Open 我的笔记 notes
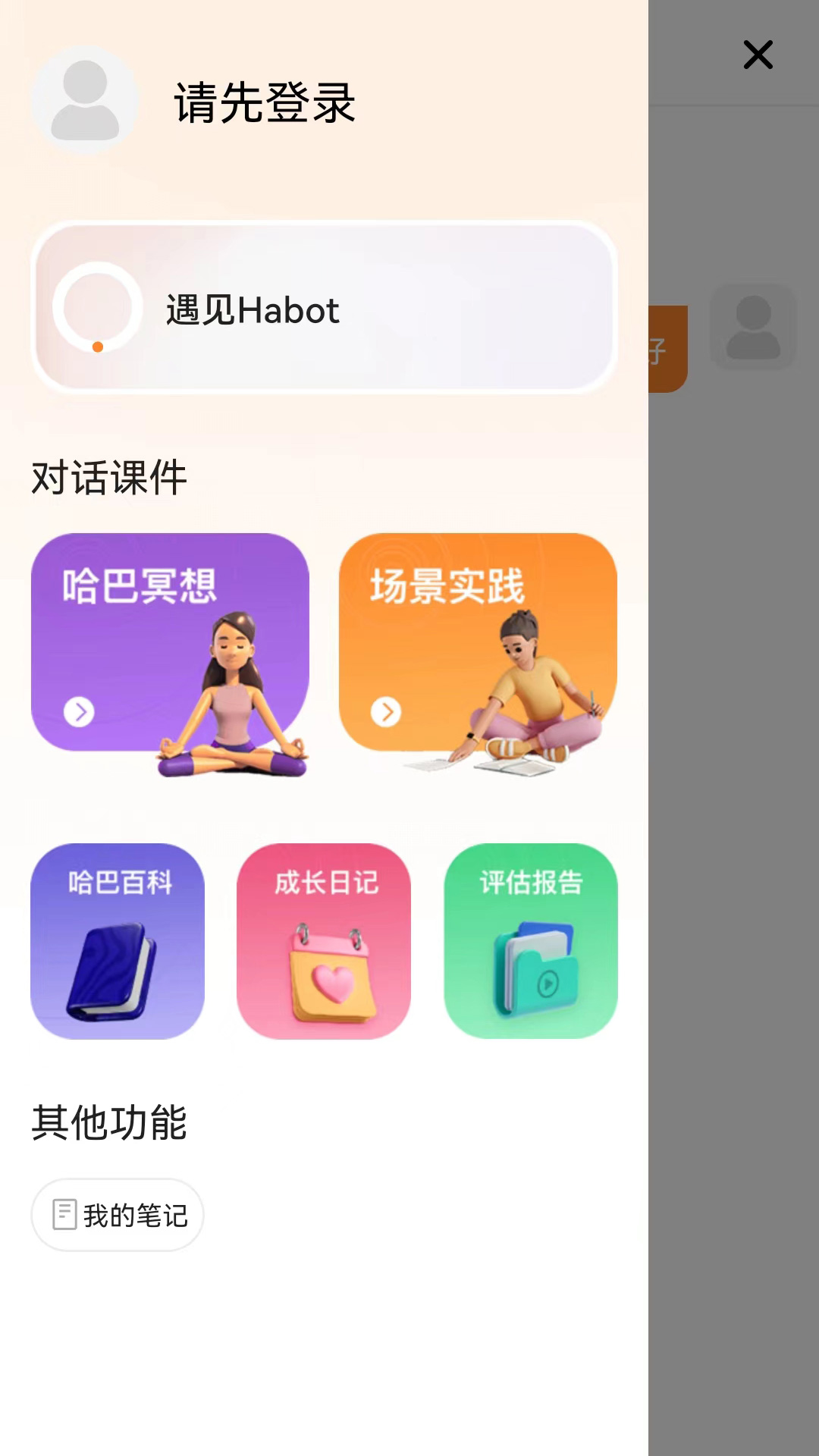 118,1215
